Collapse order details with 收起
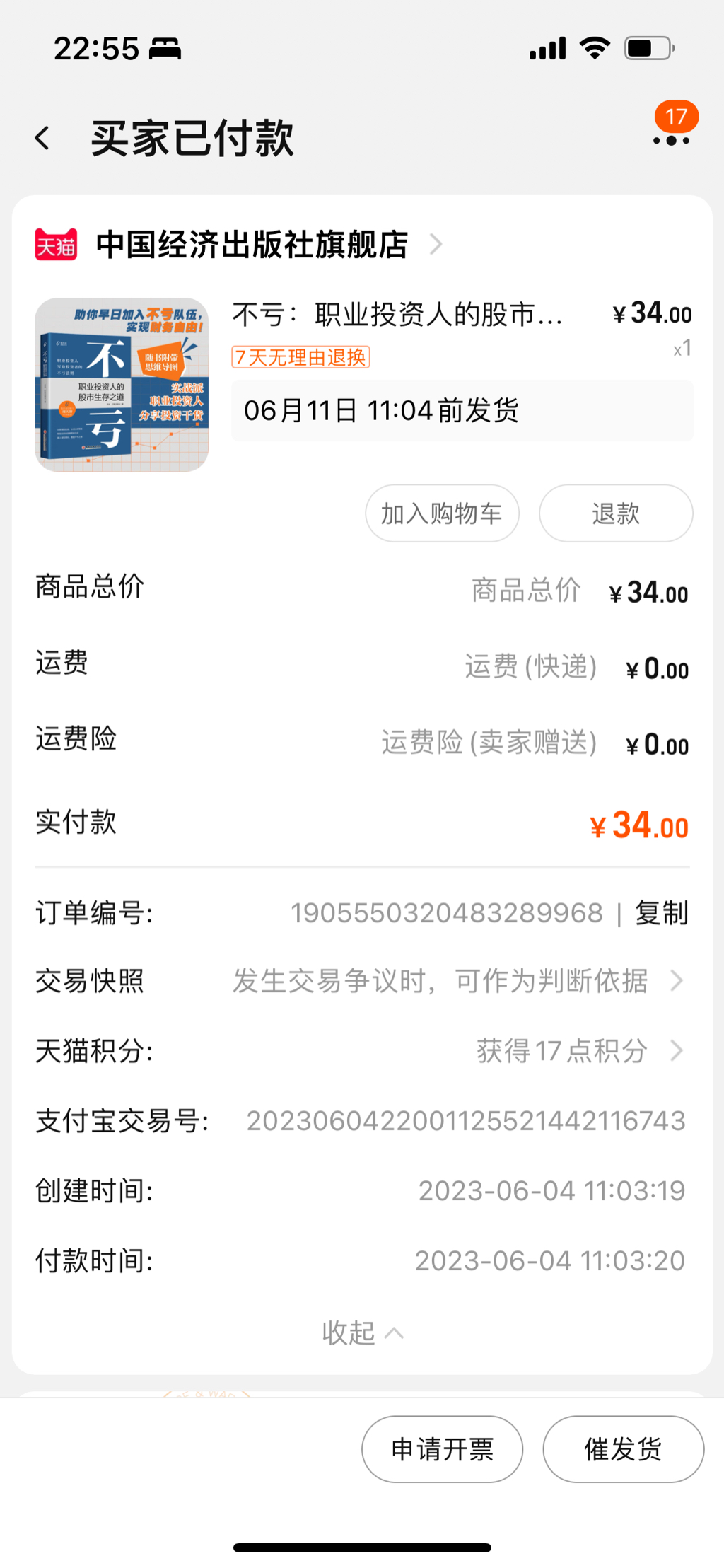 pyautogui.click(x=362, y=1333)
